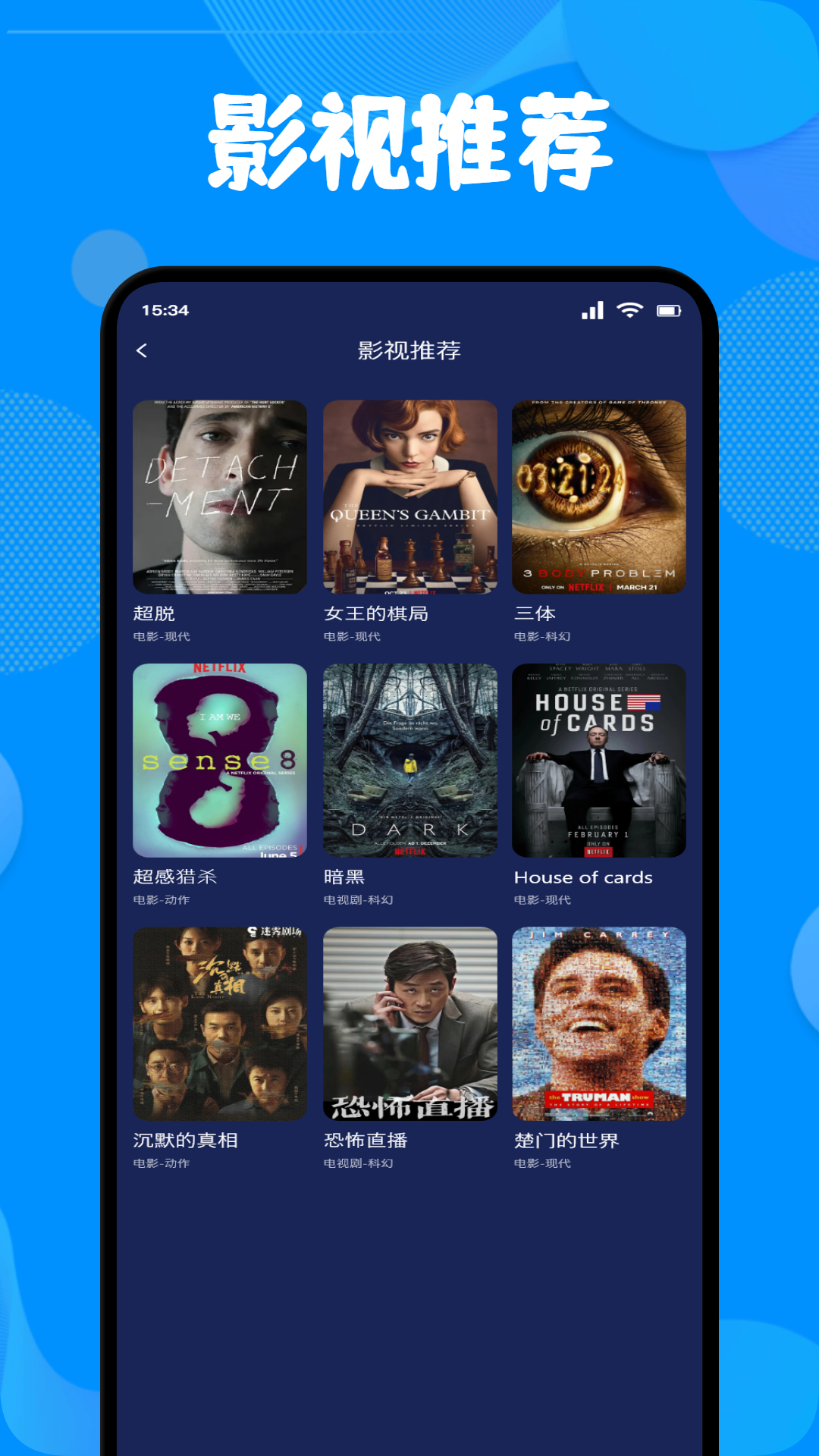Tap the 影视推荐 header title
819x1456 pixels.
click(x=409, y=351)
